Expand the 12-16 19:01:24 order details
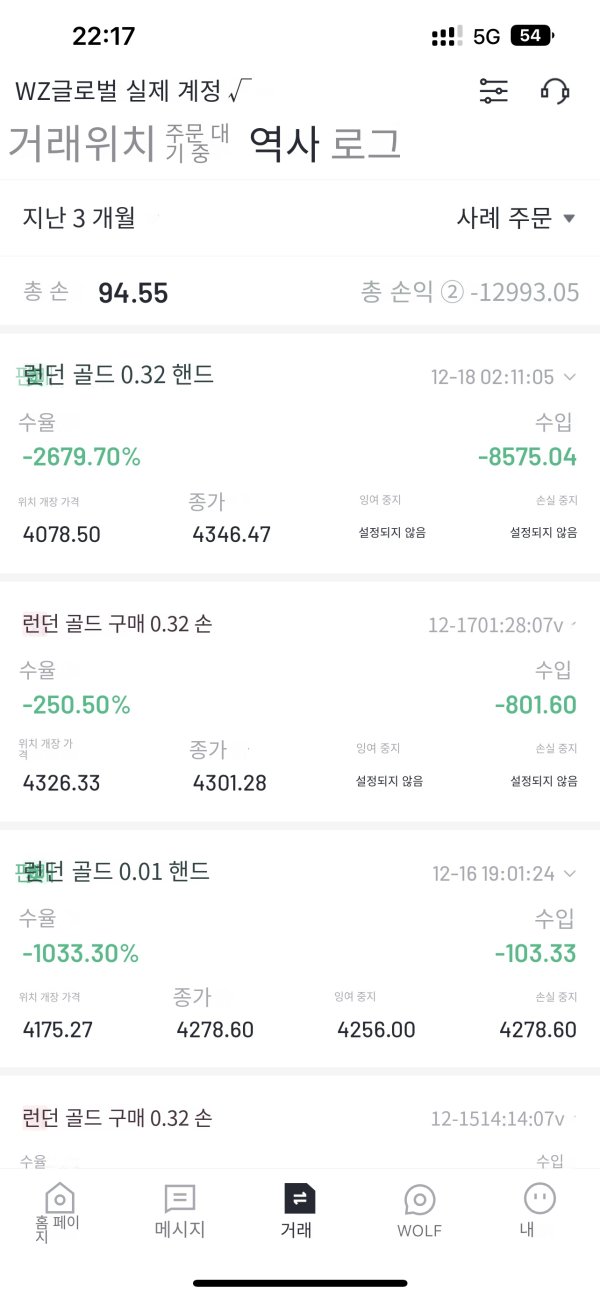The width and height of the screenshot is (600, 1298). click(570, 874)
